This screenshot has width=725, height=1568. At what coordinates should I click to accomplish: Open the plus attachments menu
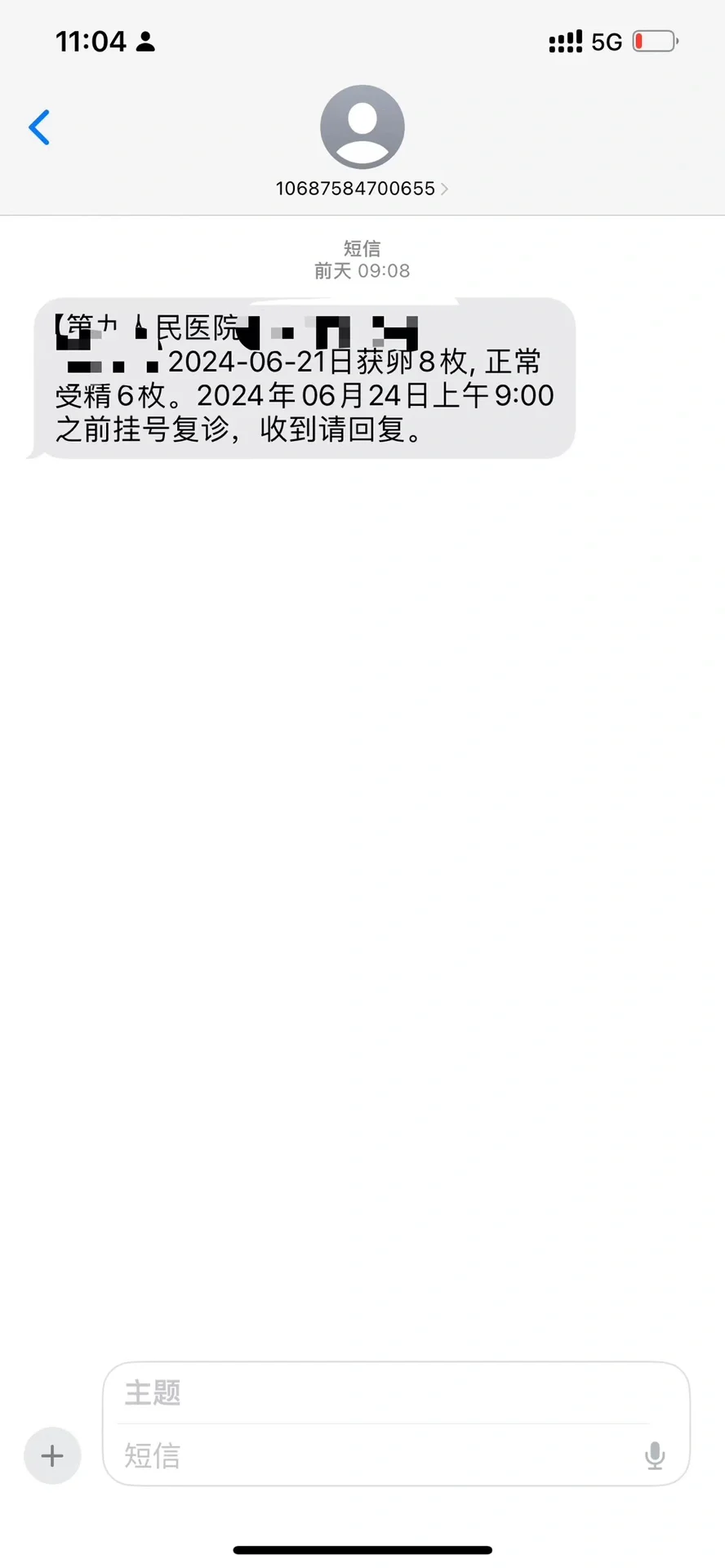pyautogui.click(x=52, y=1455)
